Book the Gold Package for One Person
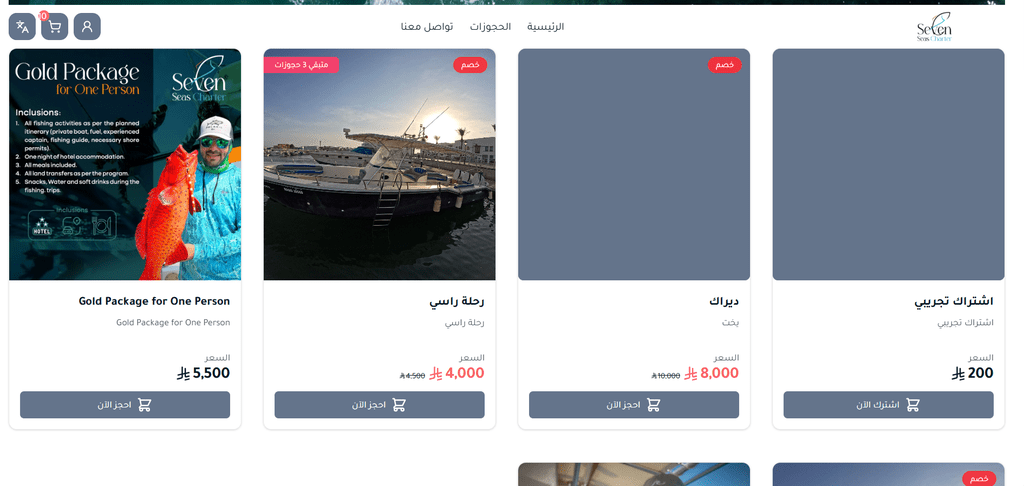The image size is (1024, 486). pos(125,405)
